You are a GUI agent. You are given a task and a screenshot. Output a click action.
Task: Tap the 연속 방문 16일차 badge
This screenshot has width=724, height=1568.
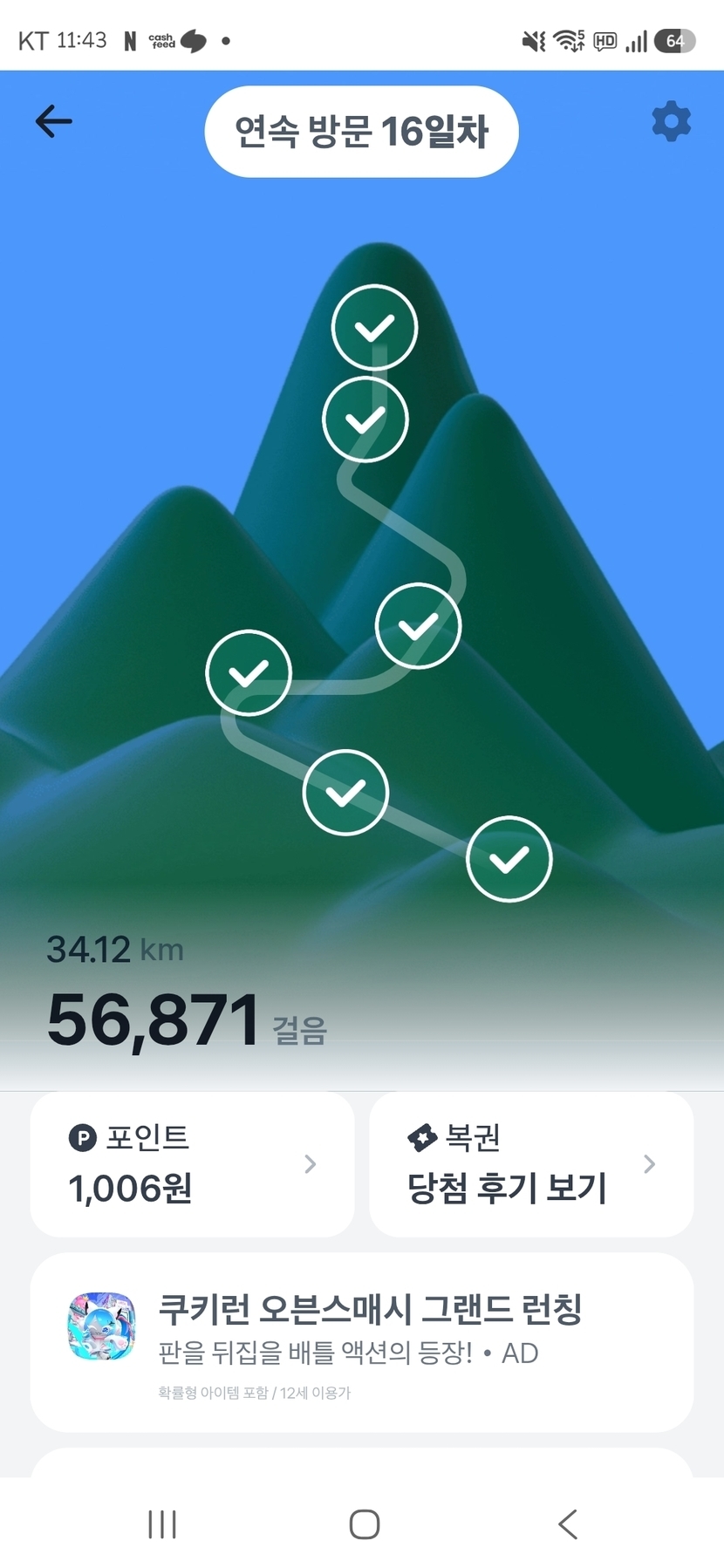(x=361, y=132)
